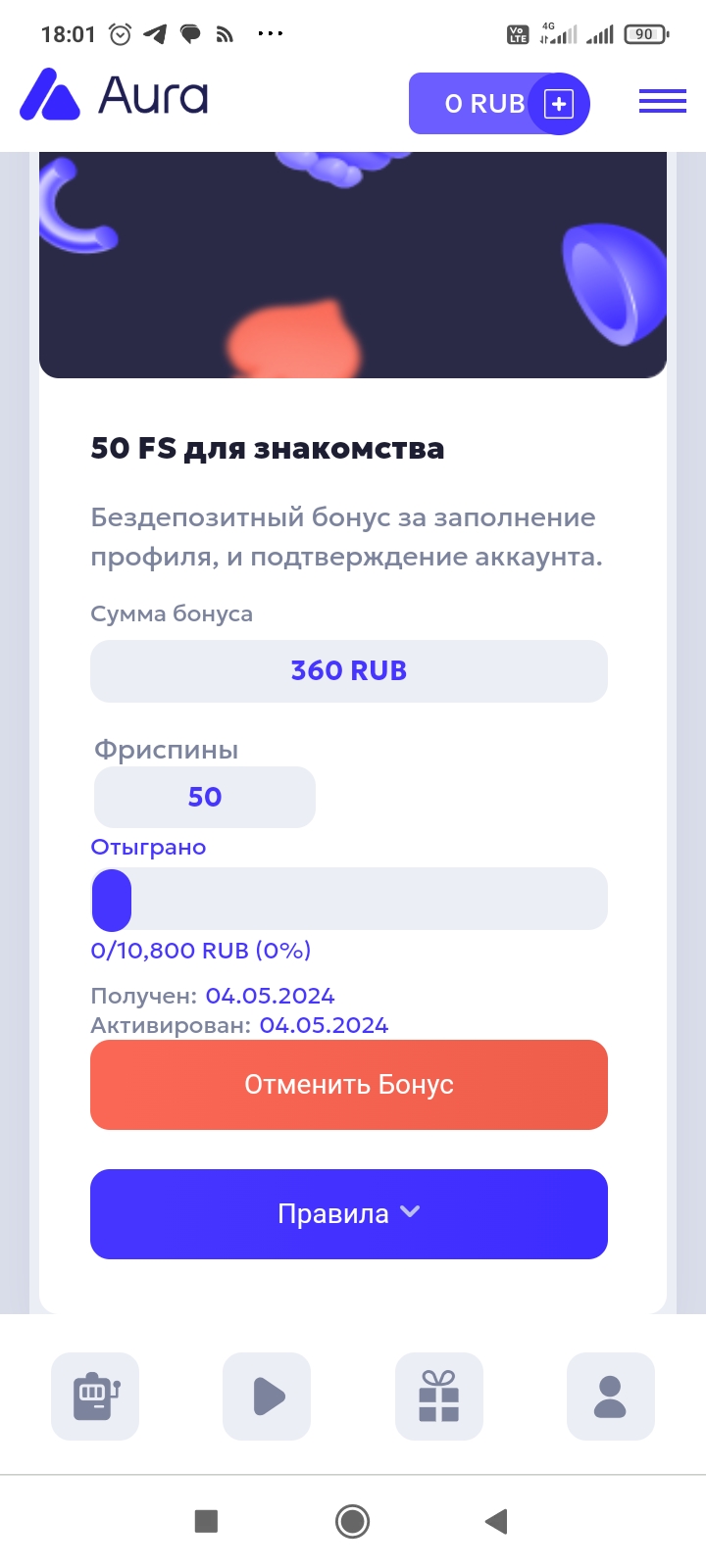Tap the plus deposit button
706x1568 pixels.
559,104
